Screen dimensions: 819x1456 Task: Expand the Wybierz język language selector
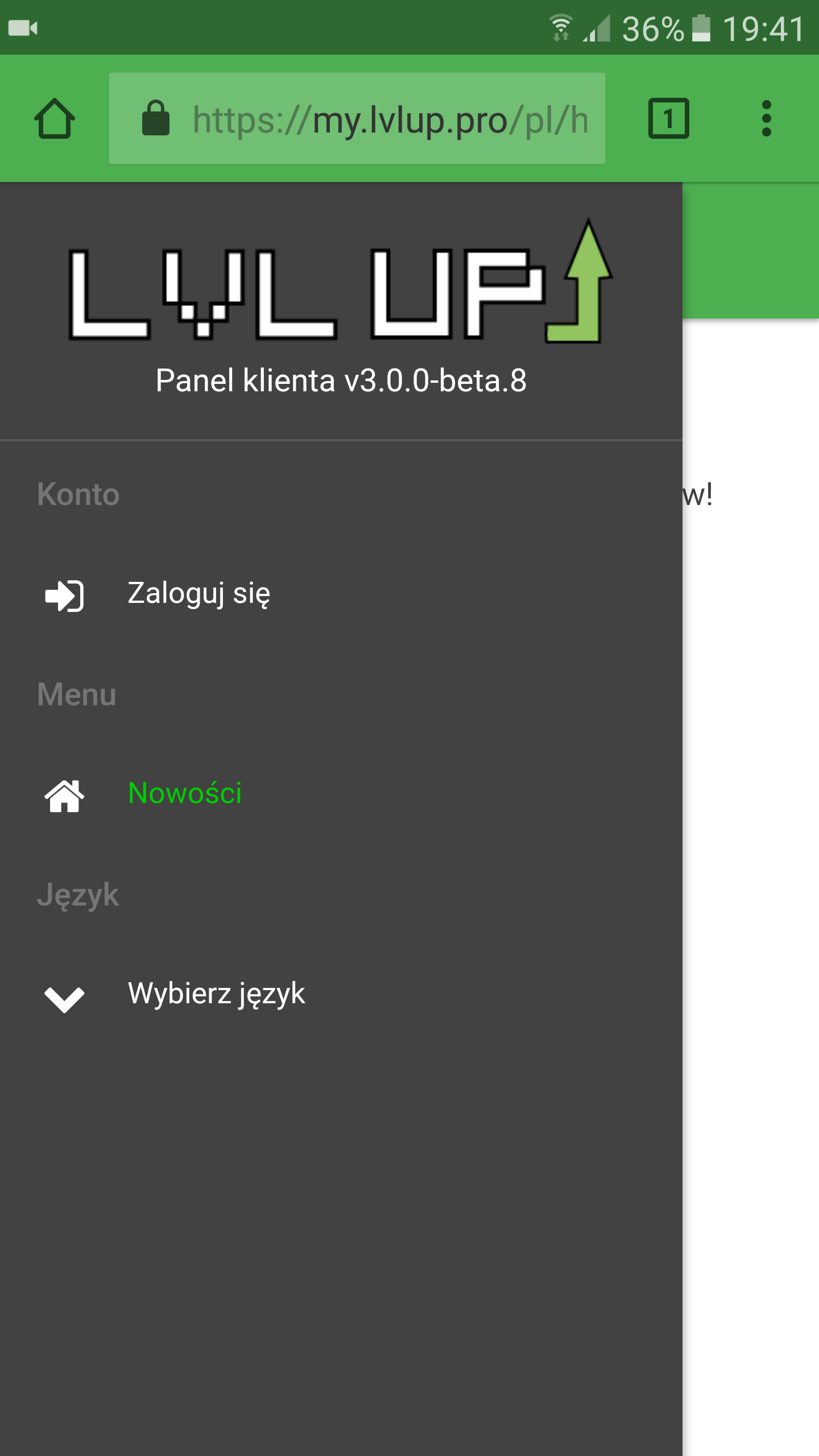click(216, 995)
